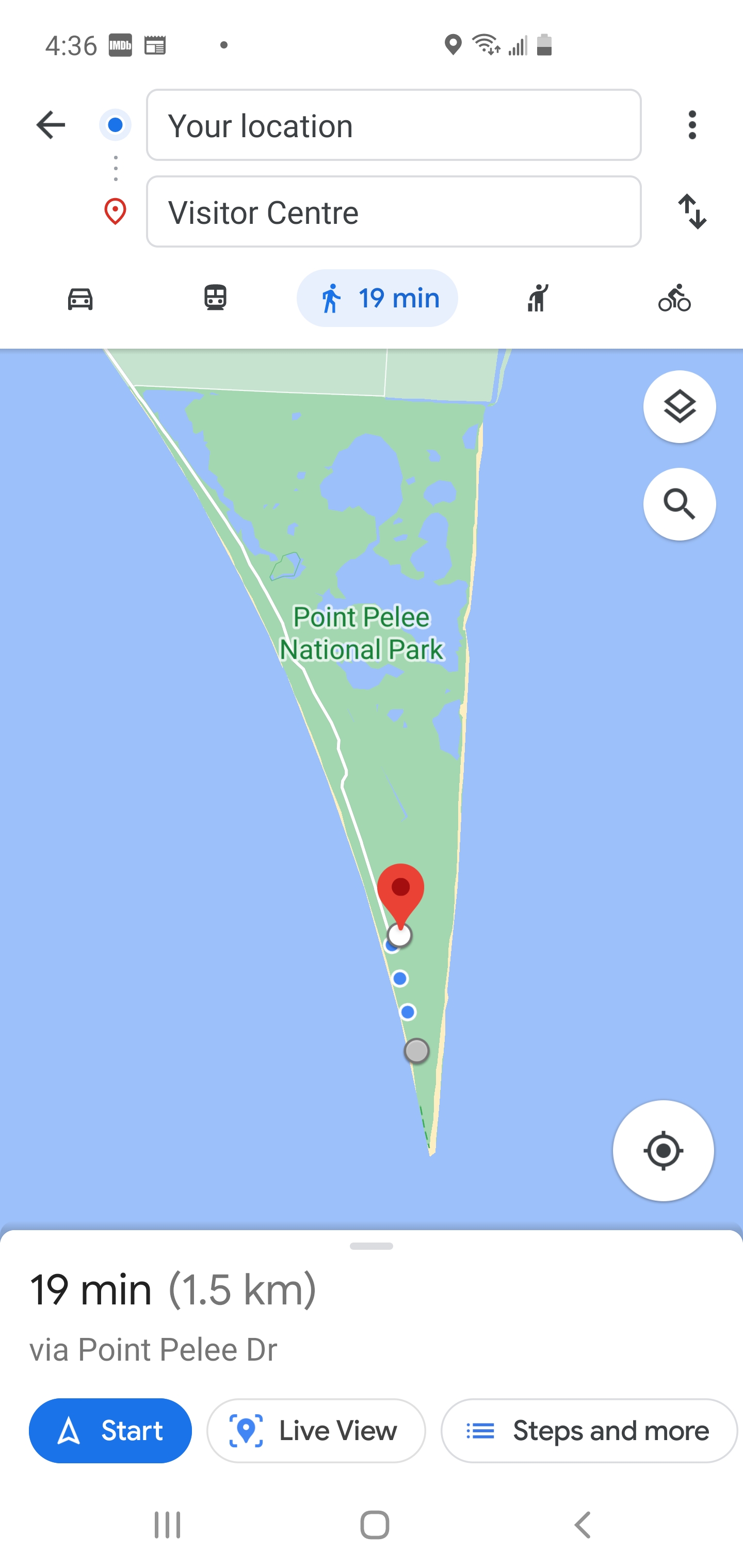
Task: Select the walking 19 min mode
Action: [x=377, y=298]
